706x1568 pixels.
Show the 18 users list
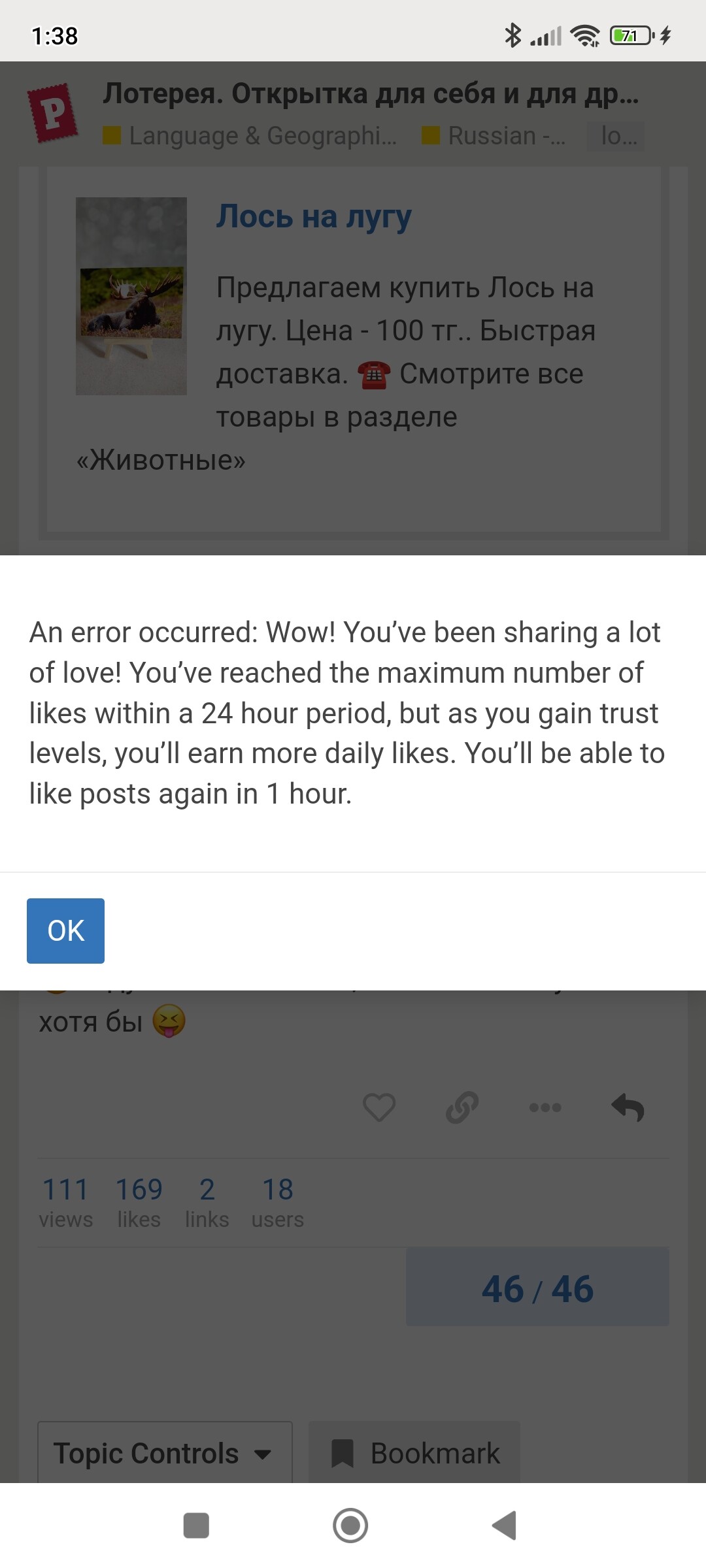tap(278, 1203)
